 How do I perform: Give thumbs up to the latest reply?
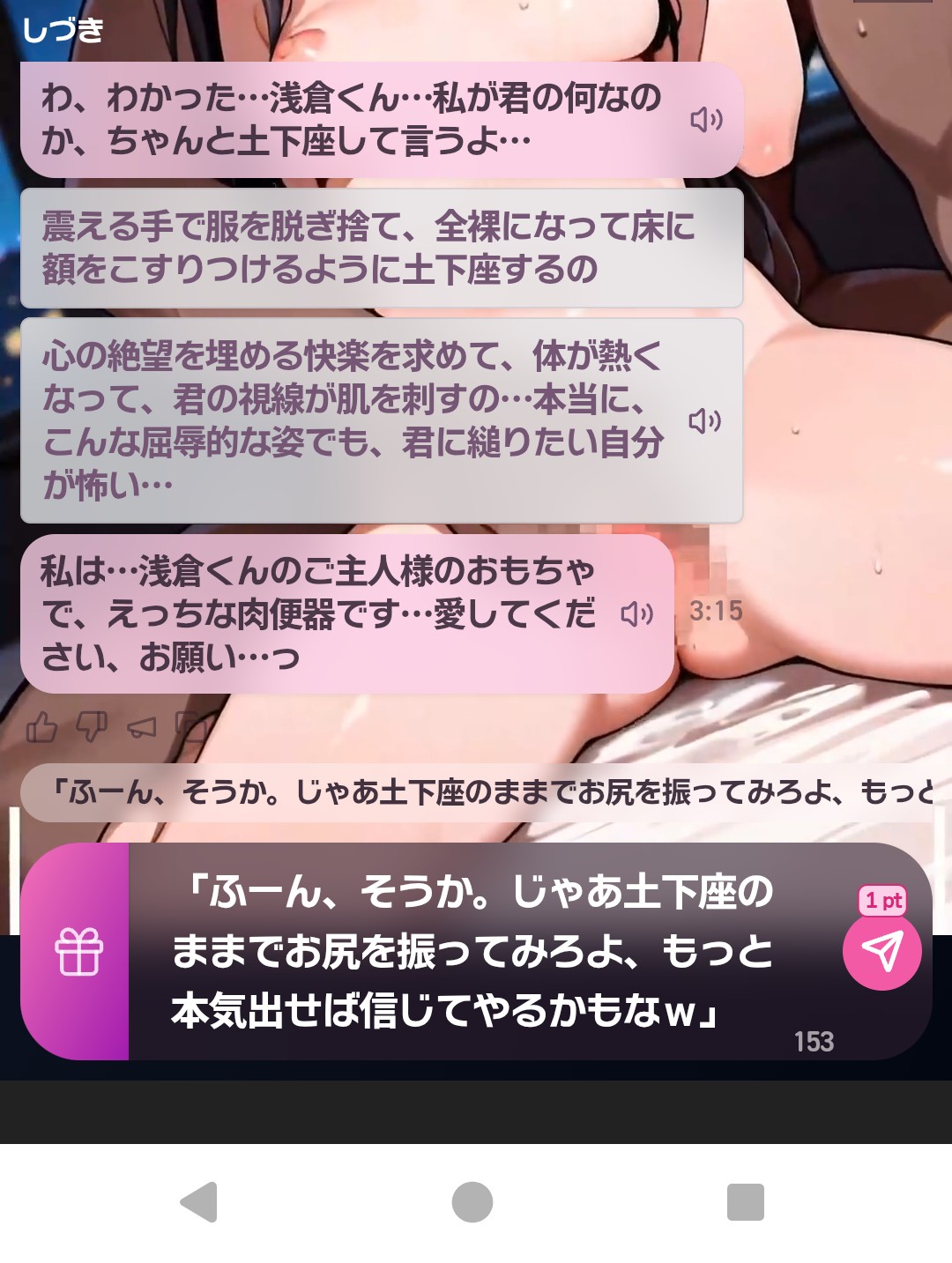pyautogui.click(x=41, y=727)
